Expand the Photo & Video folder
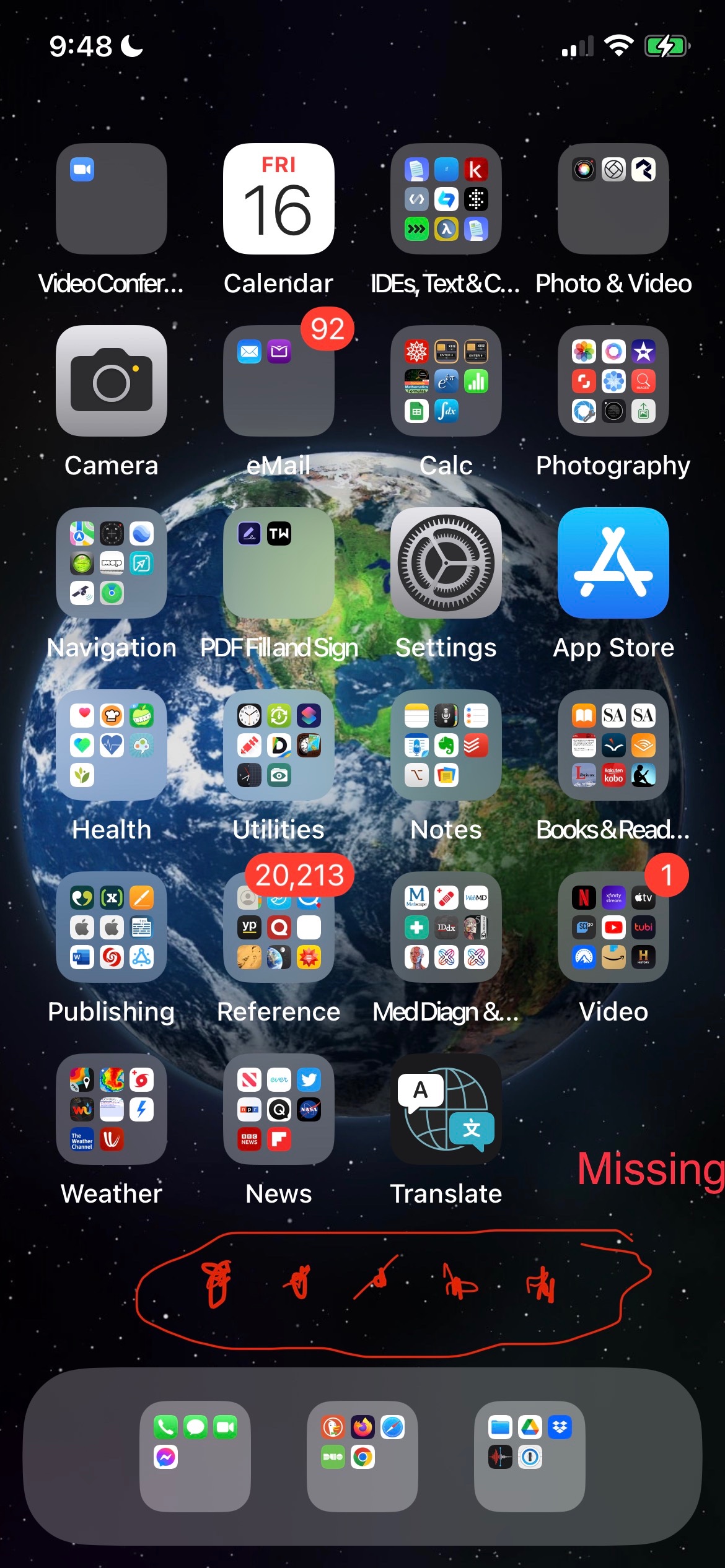The width and height of the screenshot is (725, 1568). [x=613, y=199]
